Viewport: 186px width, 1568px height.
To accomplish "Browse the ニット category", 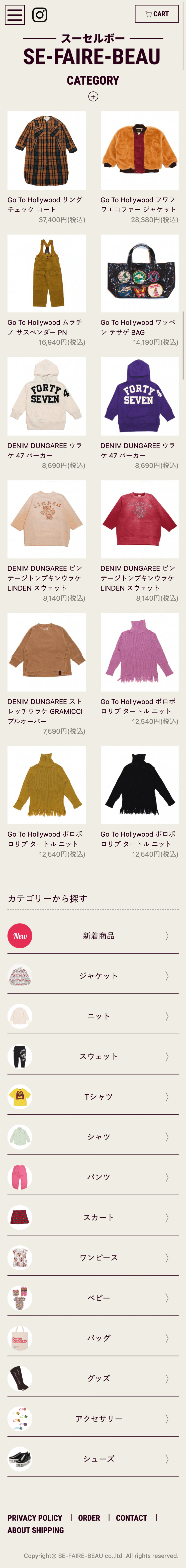I will 93,1016.
